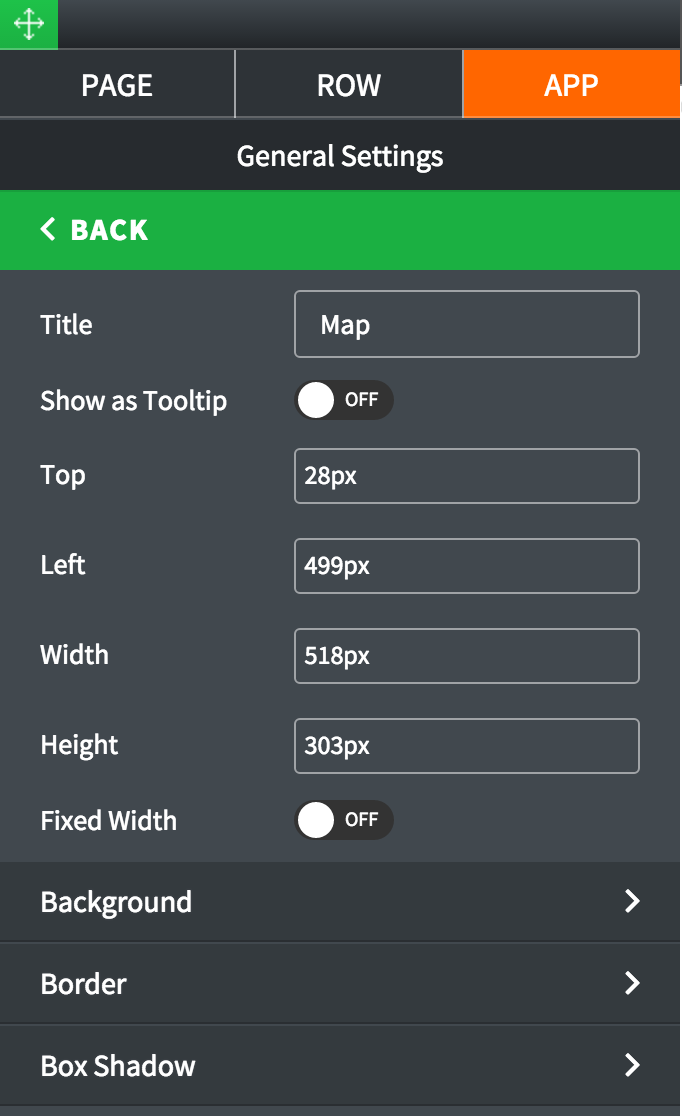
Task: Tap the green move handle icon
Action: pyautogui.click(x=28, y=24)
